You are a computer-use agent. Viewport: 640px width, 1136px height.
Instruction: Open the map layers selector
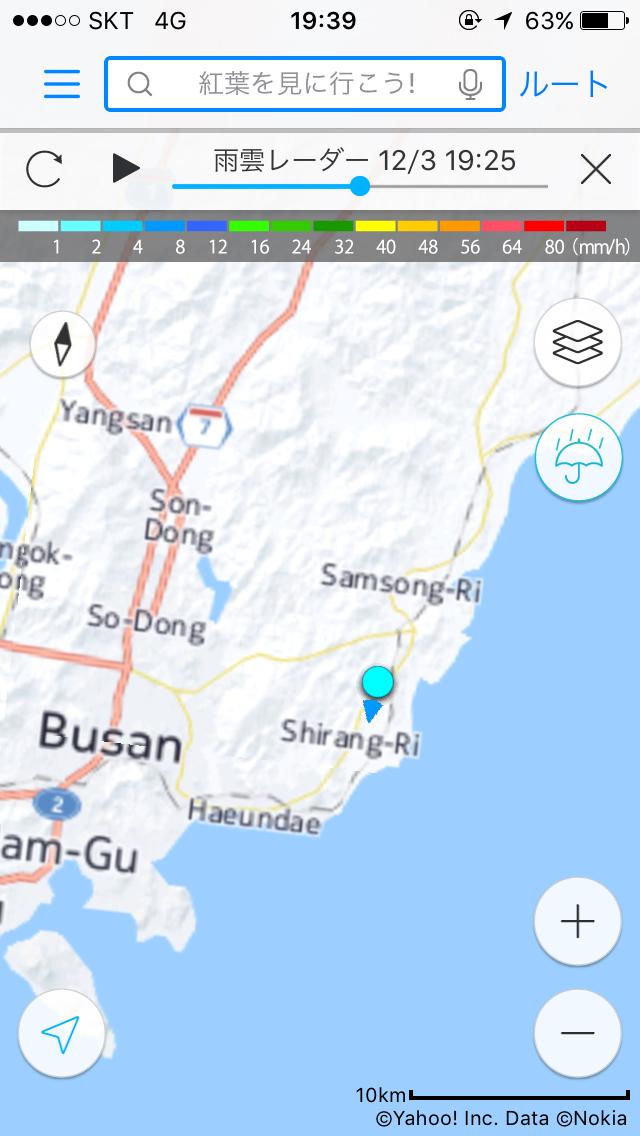point(578,342)
